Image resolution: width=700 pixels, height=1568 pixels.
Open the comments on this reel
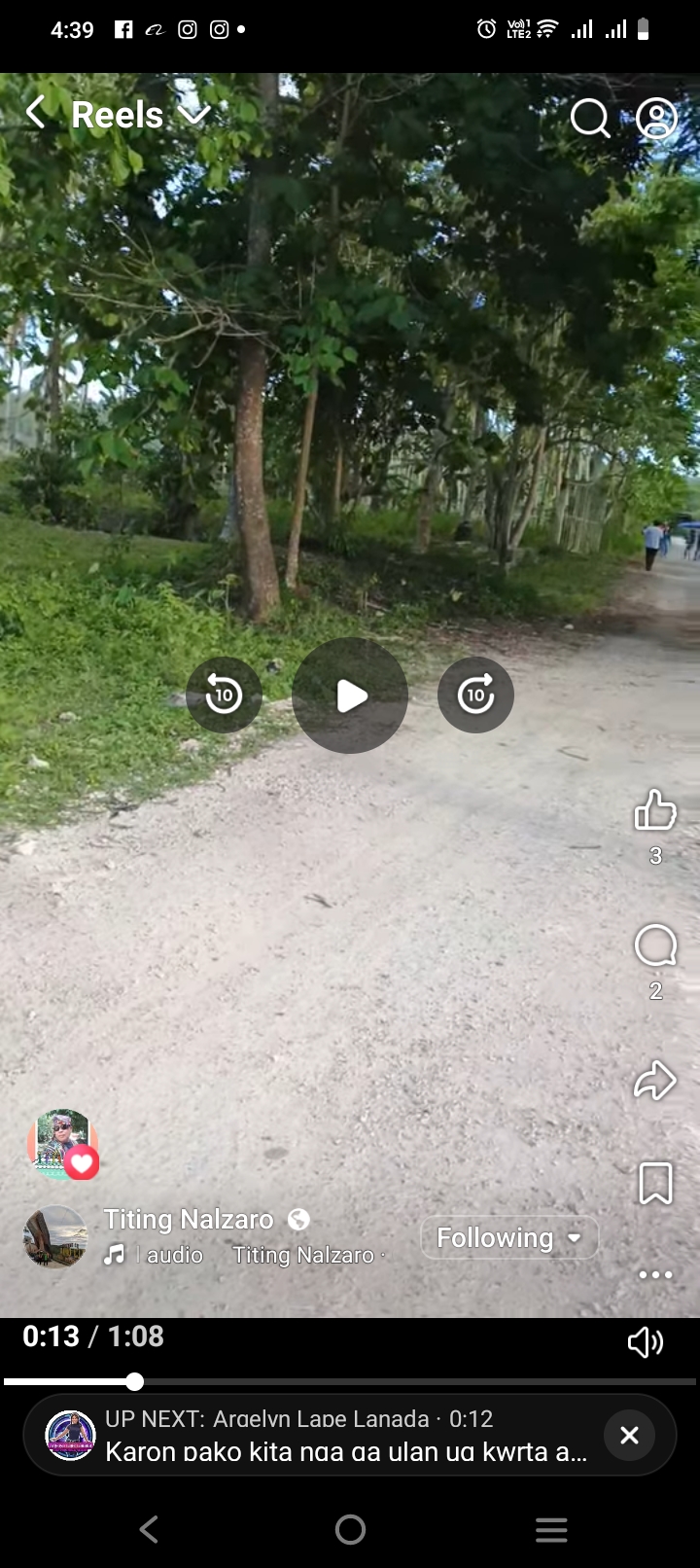click(655, 945)
